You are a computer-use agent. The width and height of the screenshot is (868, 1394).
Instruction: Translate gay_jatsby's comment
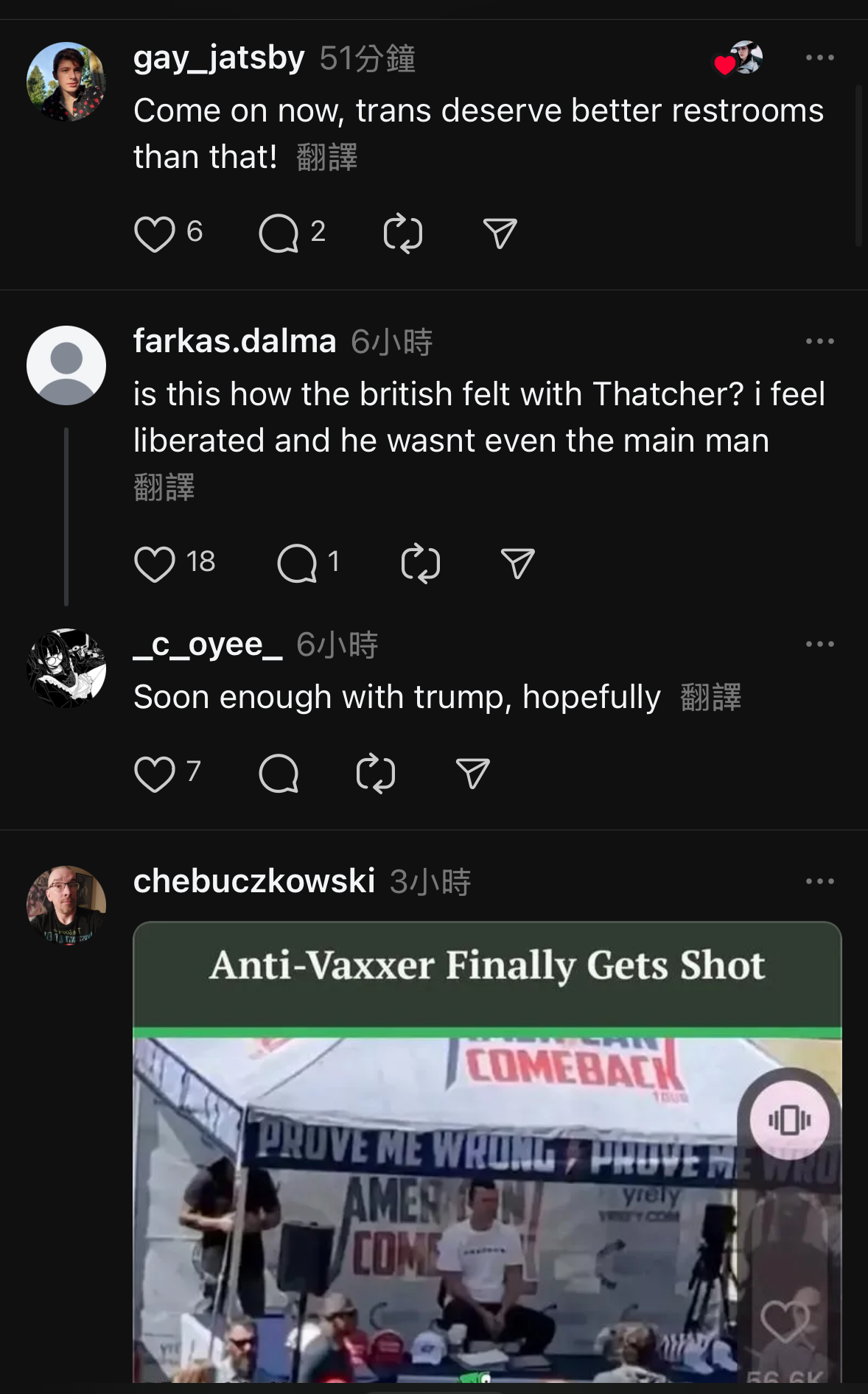[326, 157]
